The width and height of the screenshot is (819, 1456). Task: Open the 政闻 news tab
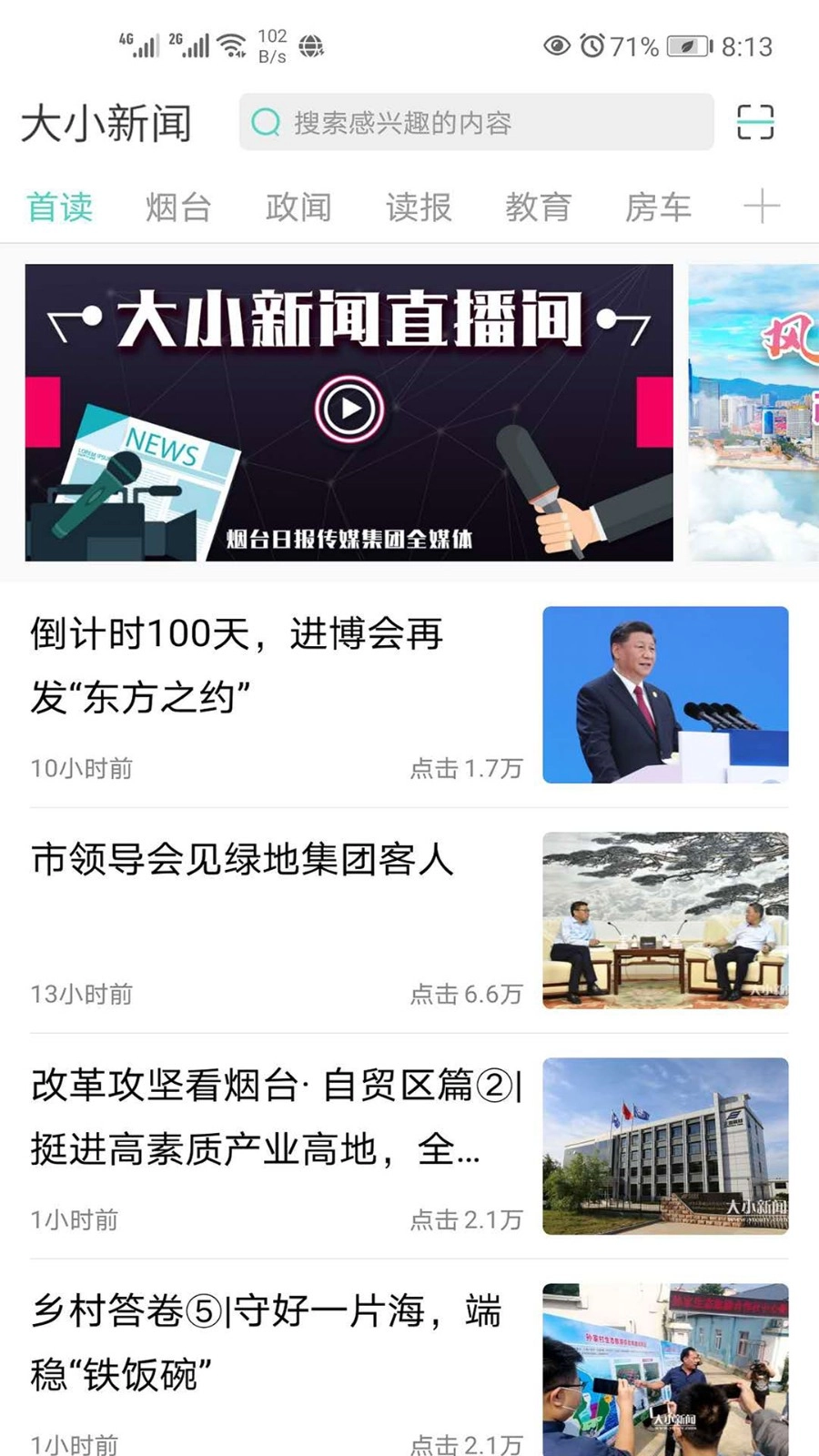300,207
